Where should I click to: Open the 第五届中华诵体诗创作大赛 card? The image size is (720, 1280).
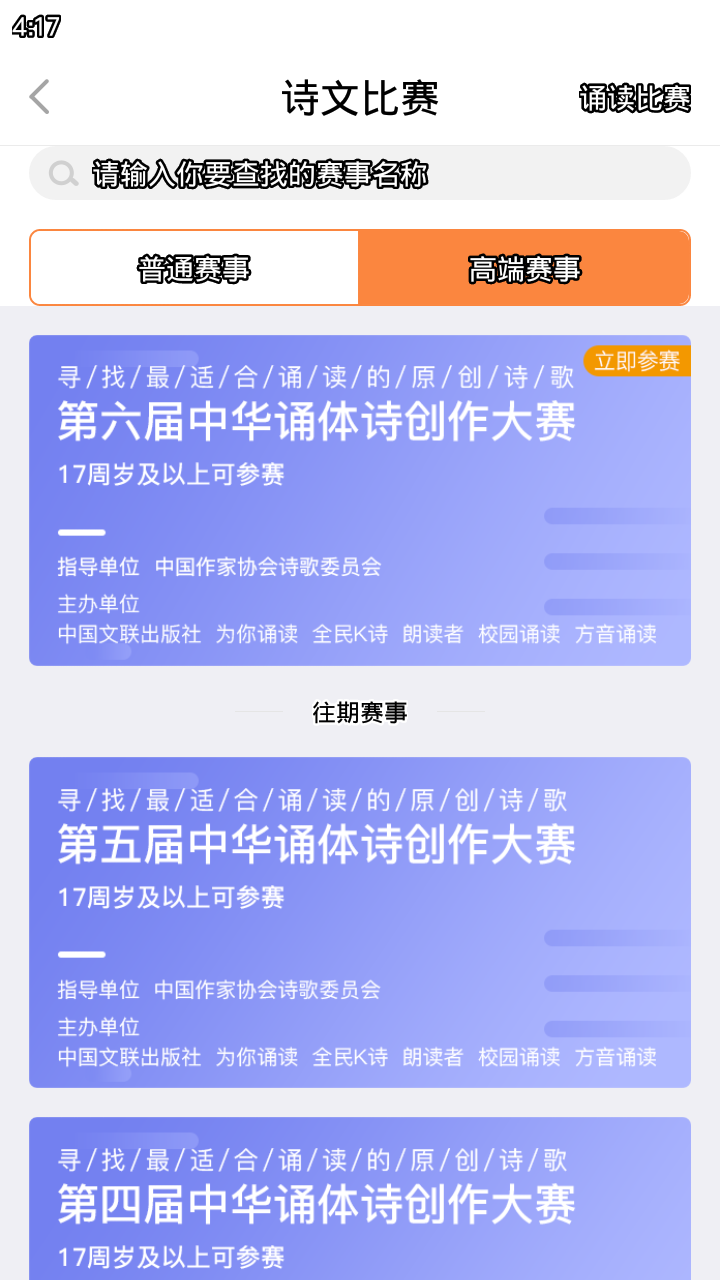pyautogui.click(x=360, y=921)
